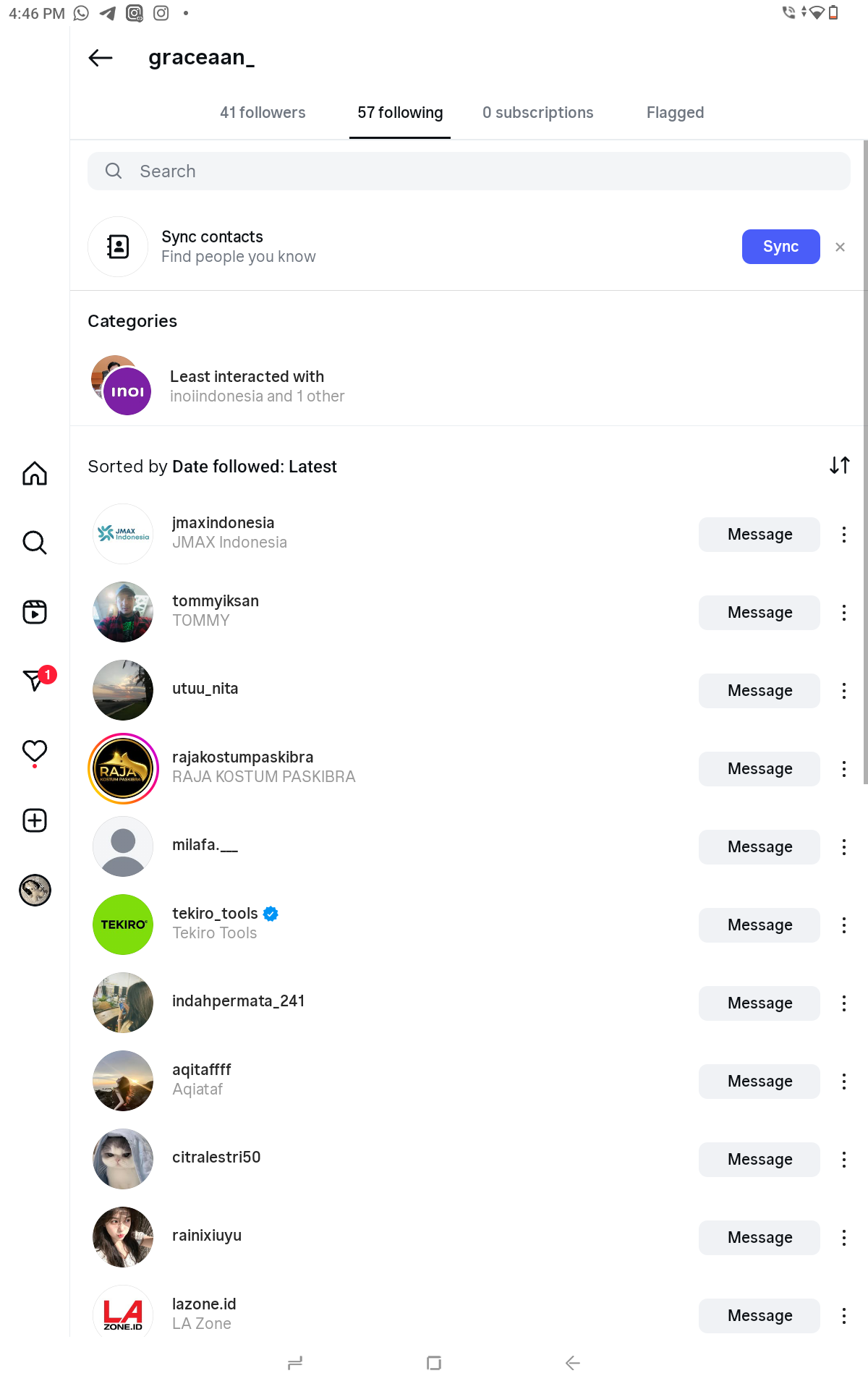Viewport: 868px width, 1389px height.
Task: Open the Home feed
Action: click(35, 474)
